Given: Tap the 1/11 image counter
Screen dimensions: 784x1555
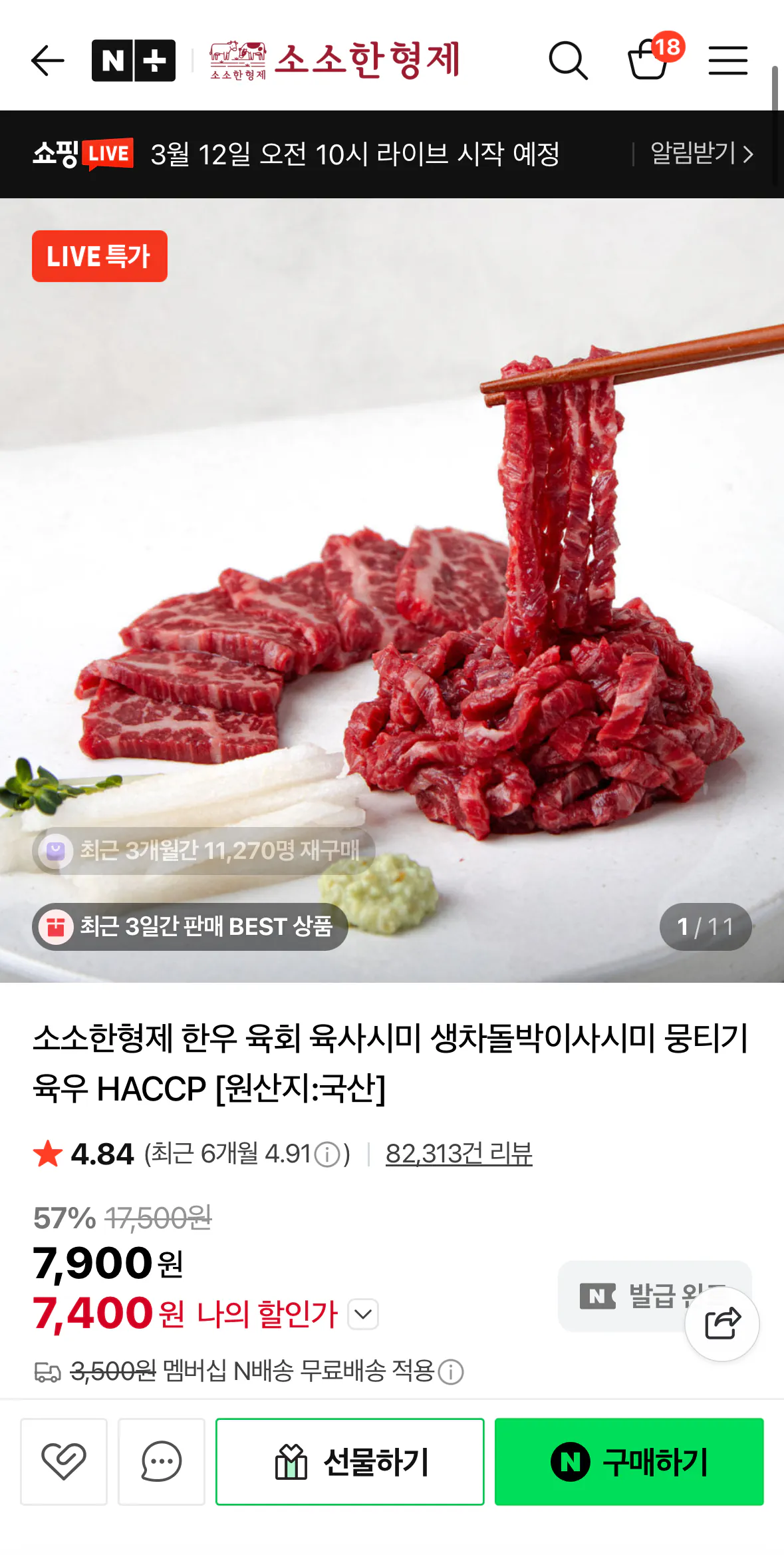Looking at the screenshot, I should point(706,926).
